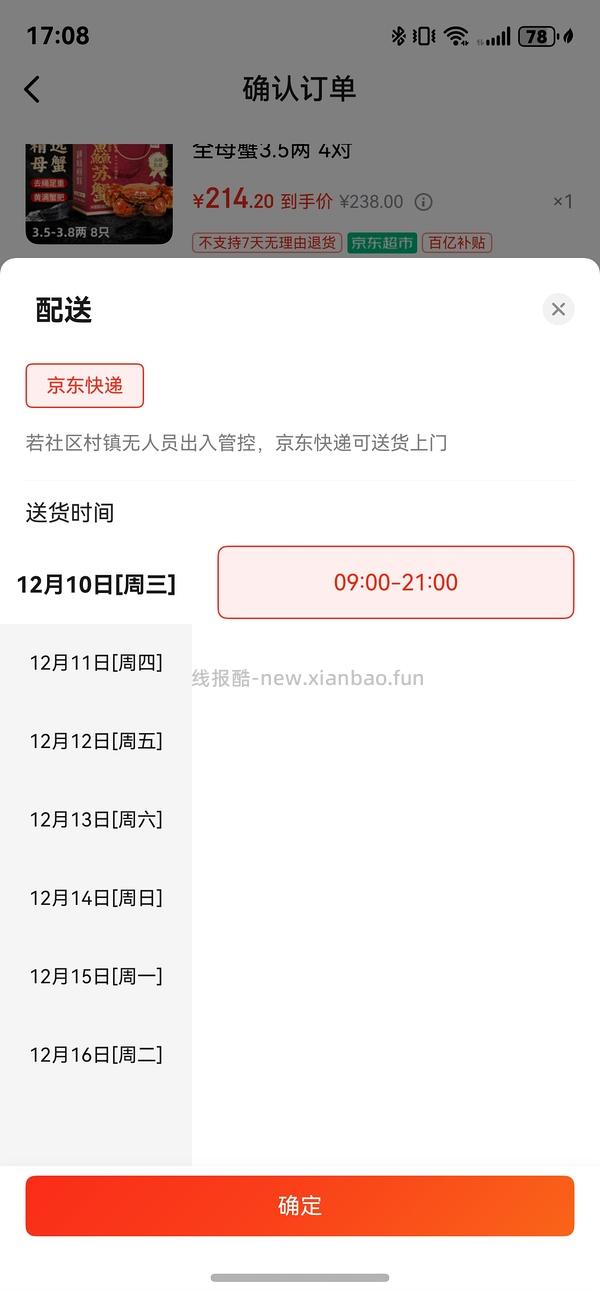
Task: Select 12月14日[周日] delivery date
Action: pyautogui.click(x=96, y=898)
